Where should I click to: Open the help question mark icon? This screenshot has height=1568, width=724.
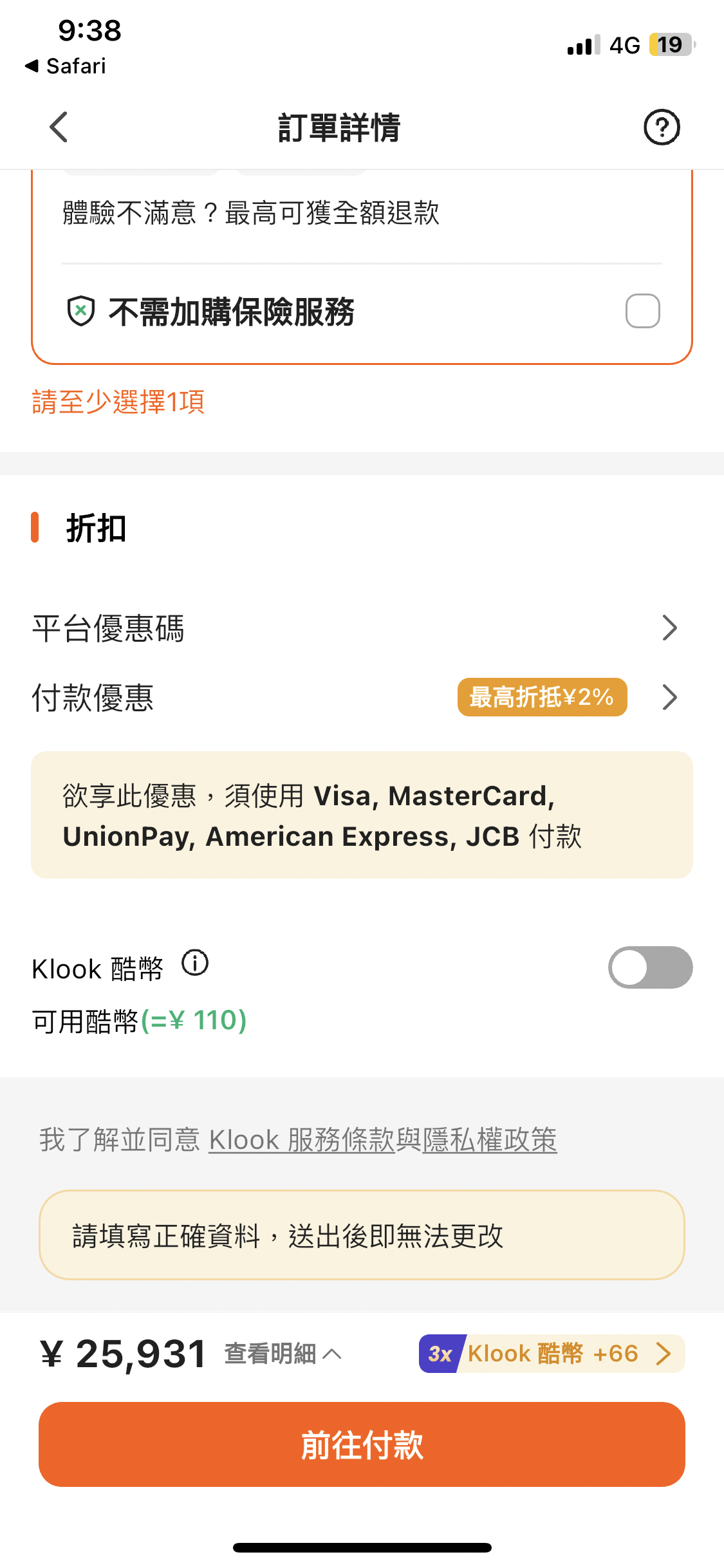(x=662, y=127)
